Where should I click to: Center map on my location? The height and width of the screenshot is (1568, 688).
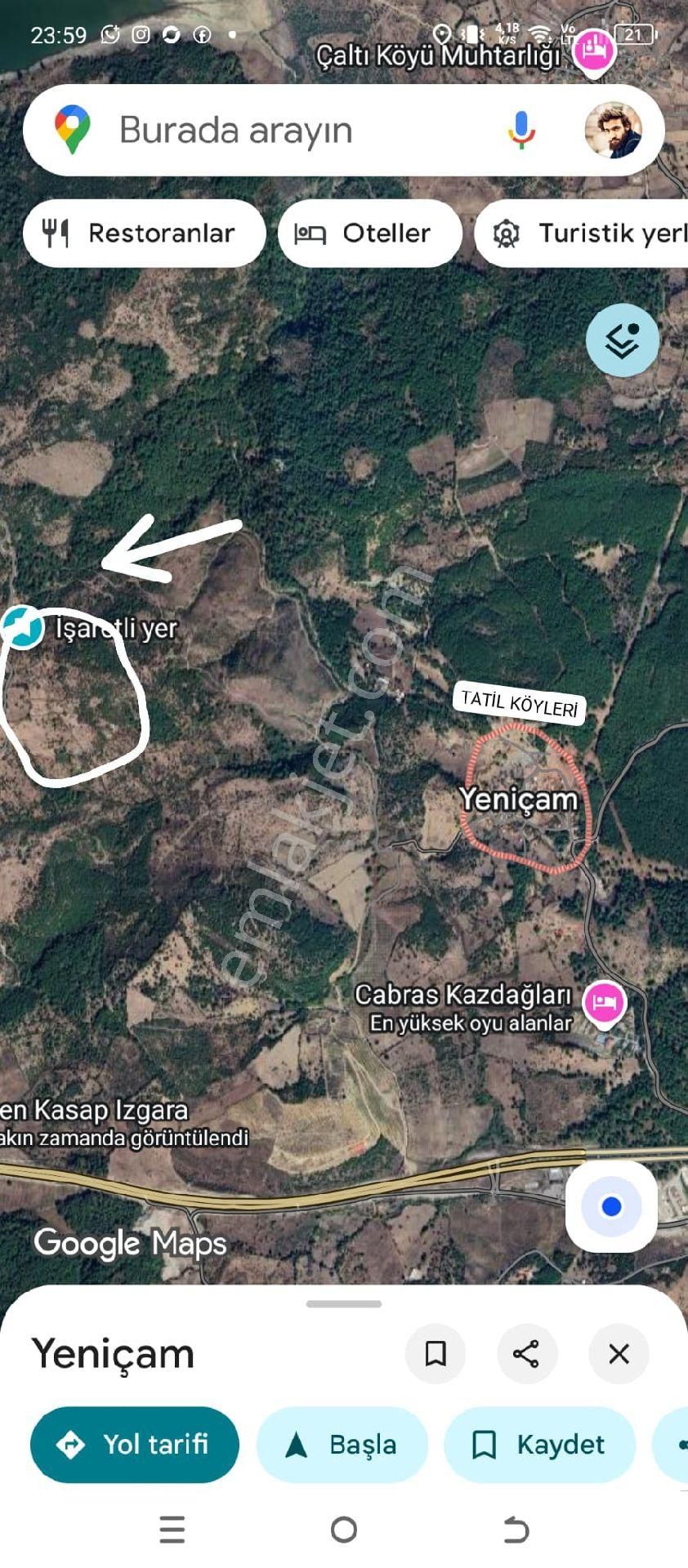(611, 1206)
